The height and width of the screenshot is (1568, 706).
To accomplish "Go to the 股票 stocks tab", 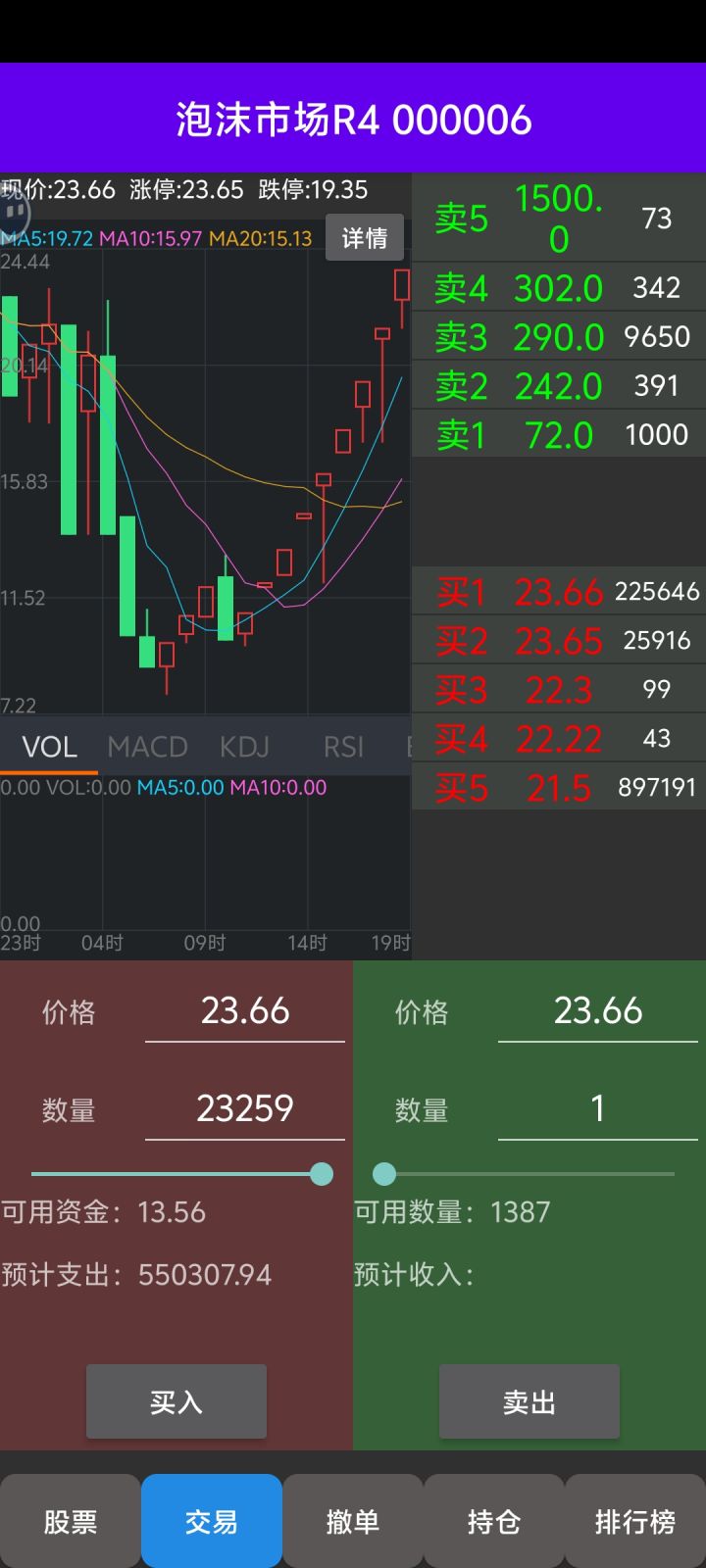I will [x=71, y=1521].
